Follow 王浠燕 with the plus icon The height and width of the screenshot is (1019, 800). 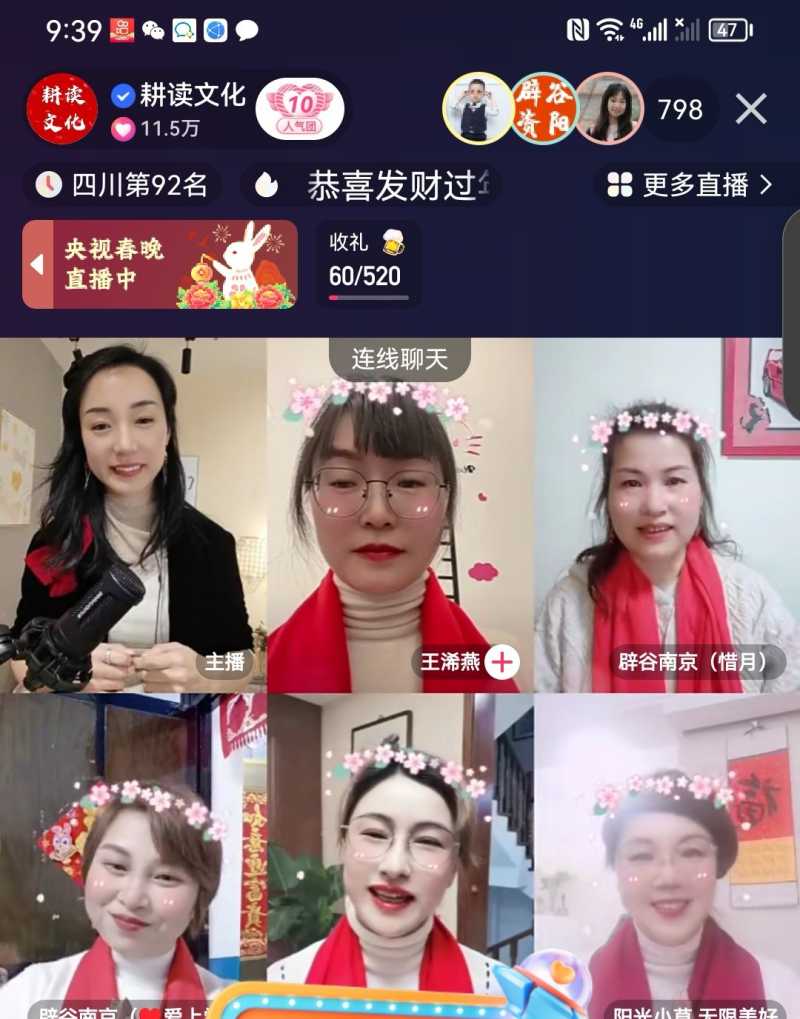[x=503, y=662]
